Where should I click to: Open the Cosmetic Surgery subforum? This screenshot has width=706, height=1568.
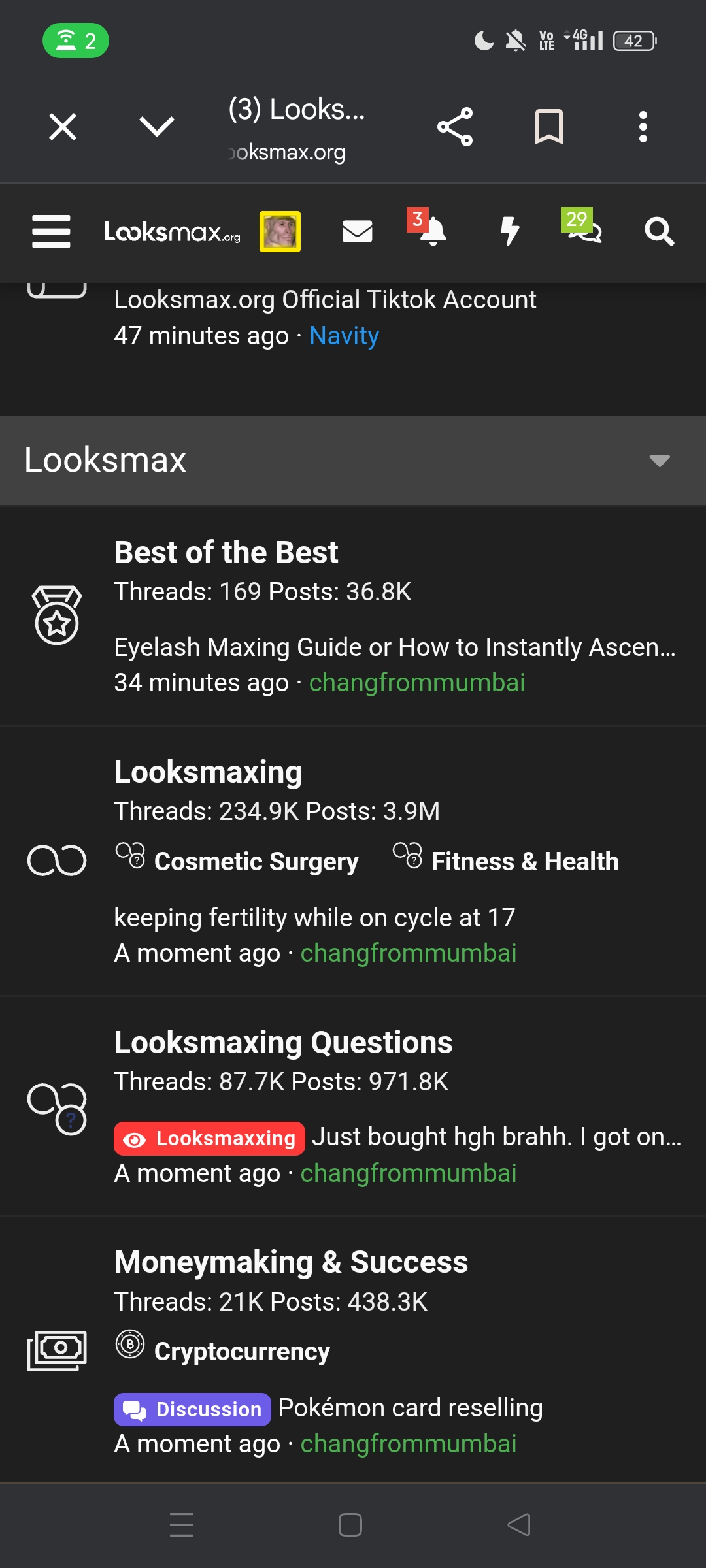tap(256, 861)
